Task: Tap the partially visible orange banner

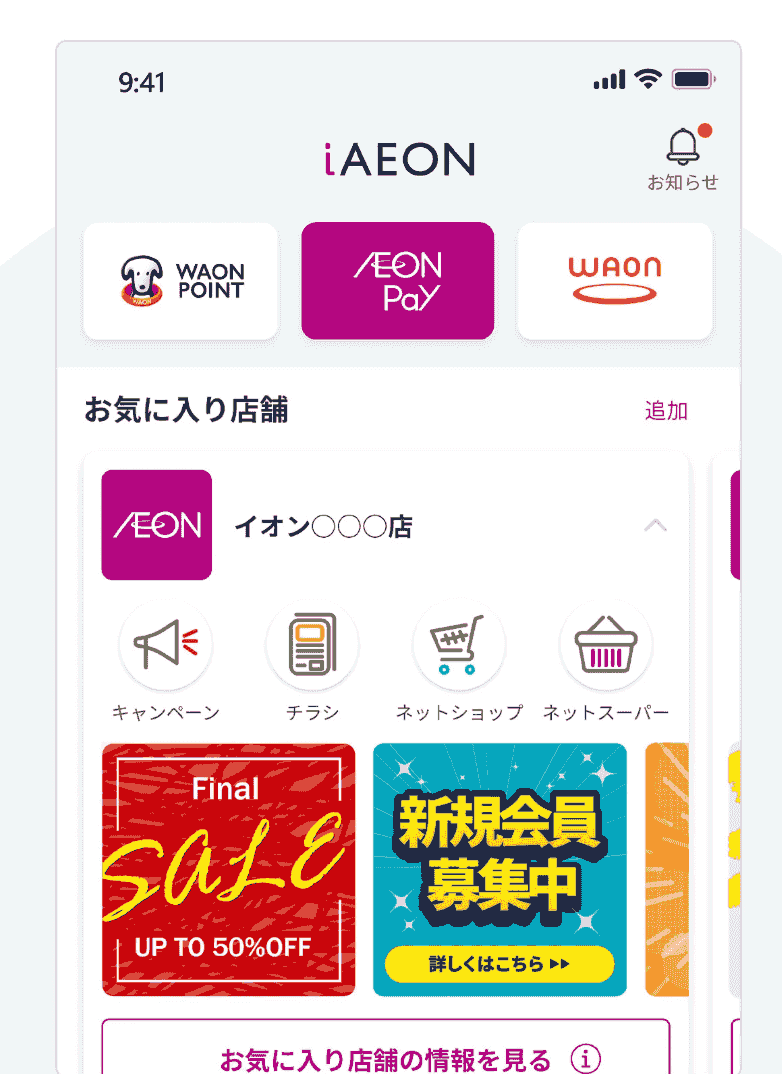Action: [x=668, y=868]
